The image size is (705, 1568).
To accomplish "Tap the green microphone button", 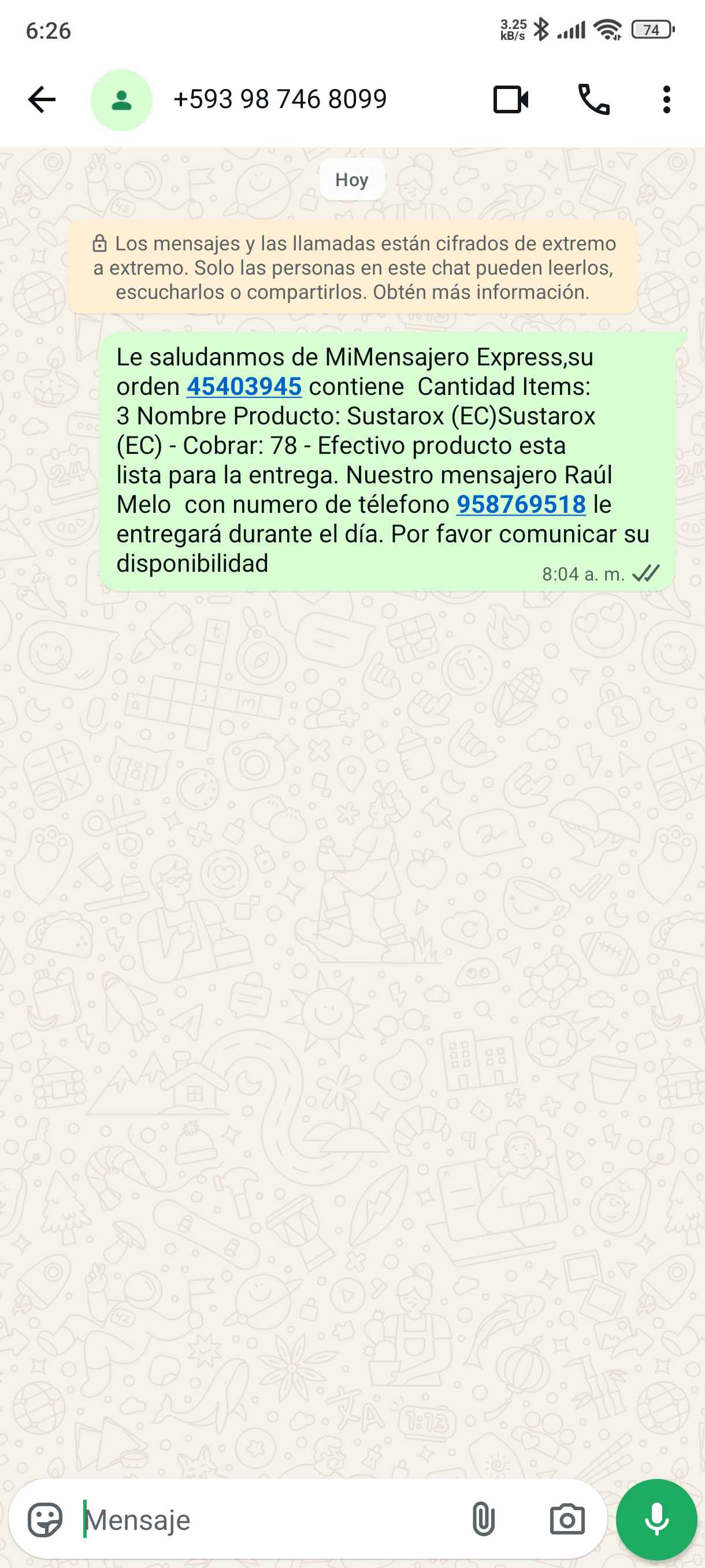I will [x=656, y=1520].
